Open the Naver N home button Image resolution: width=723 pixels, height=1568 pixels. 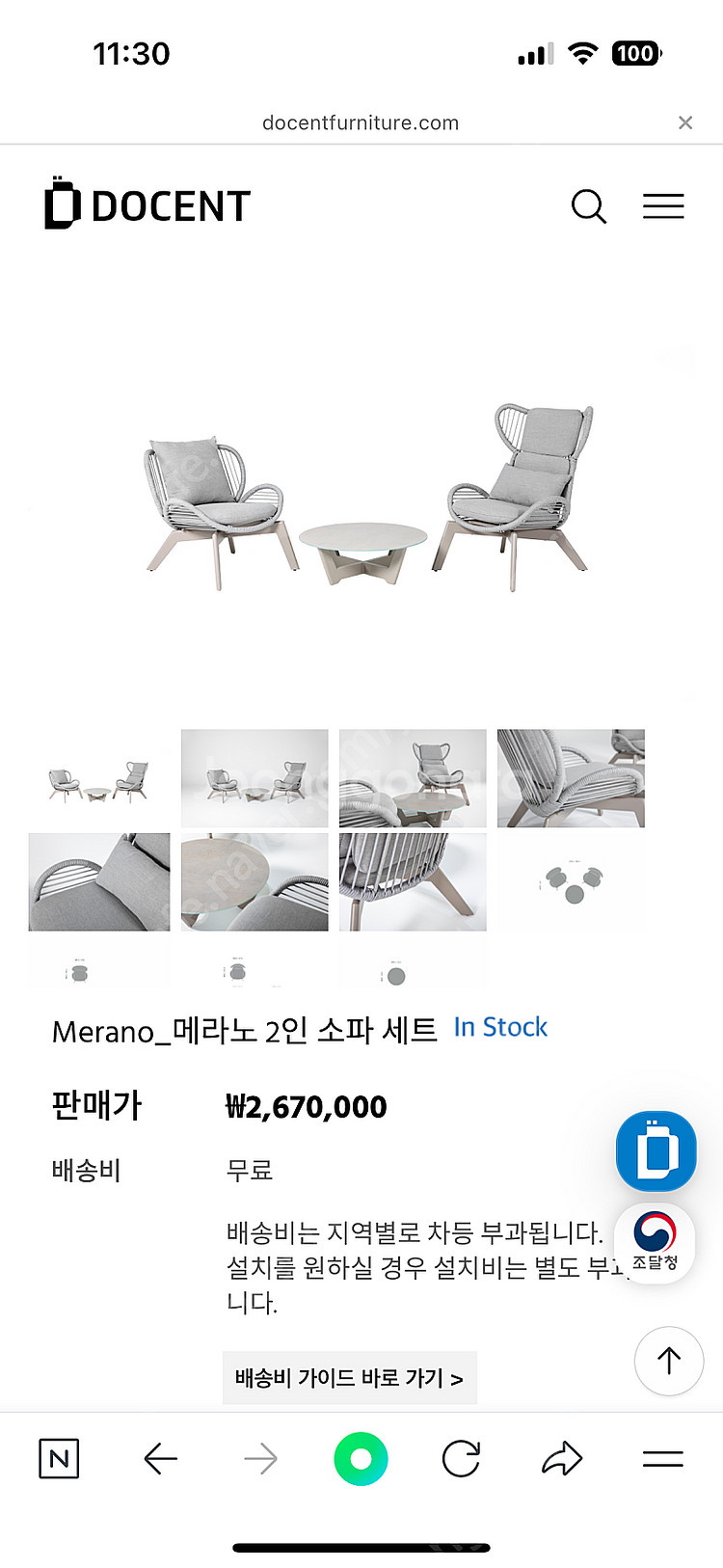pos(59,1459)
